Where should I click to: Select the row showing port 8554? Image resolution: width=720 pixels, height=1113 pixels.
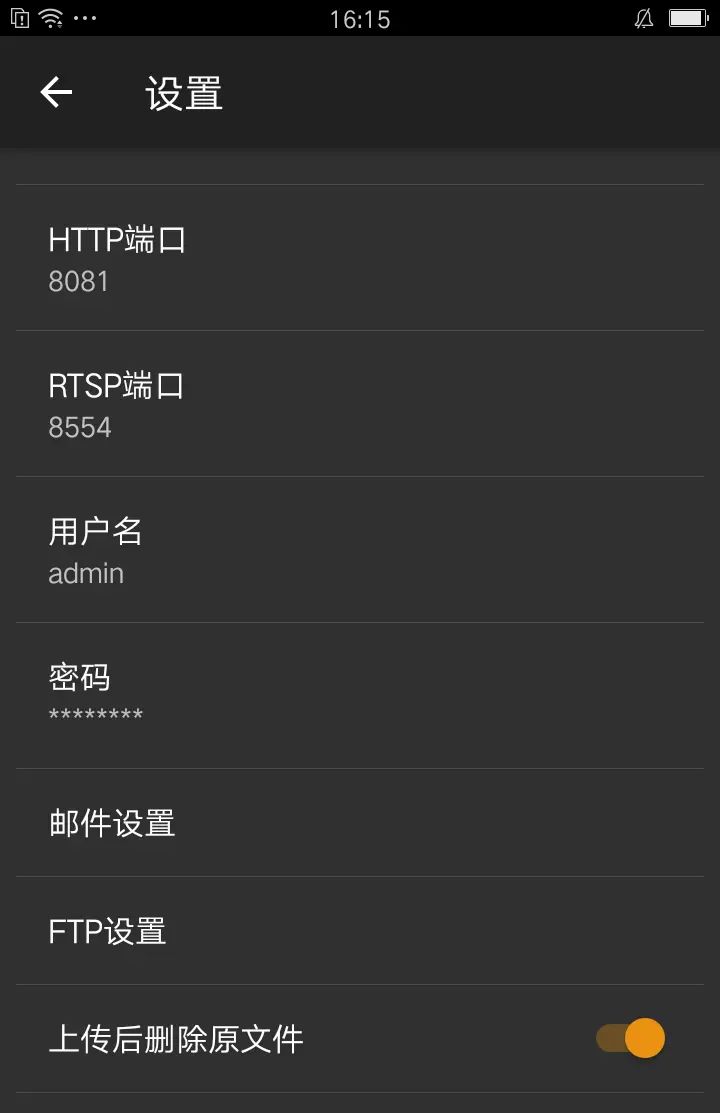(360, 404)
